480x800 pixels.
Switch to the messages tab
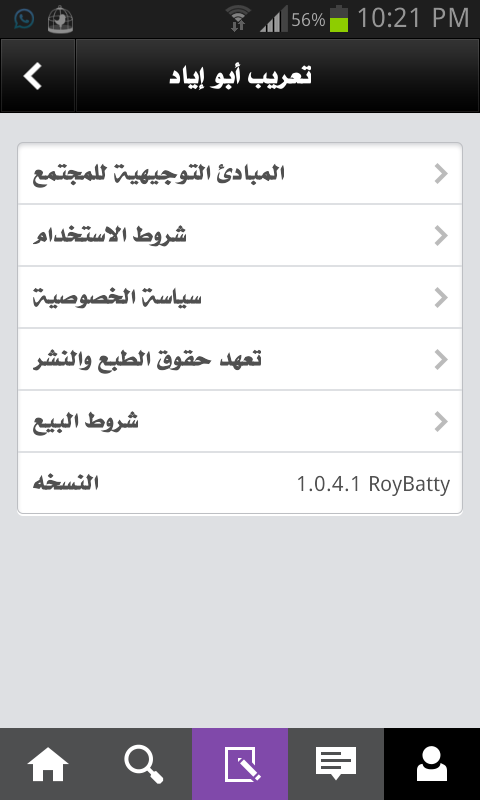point(336,764)
